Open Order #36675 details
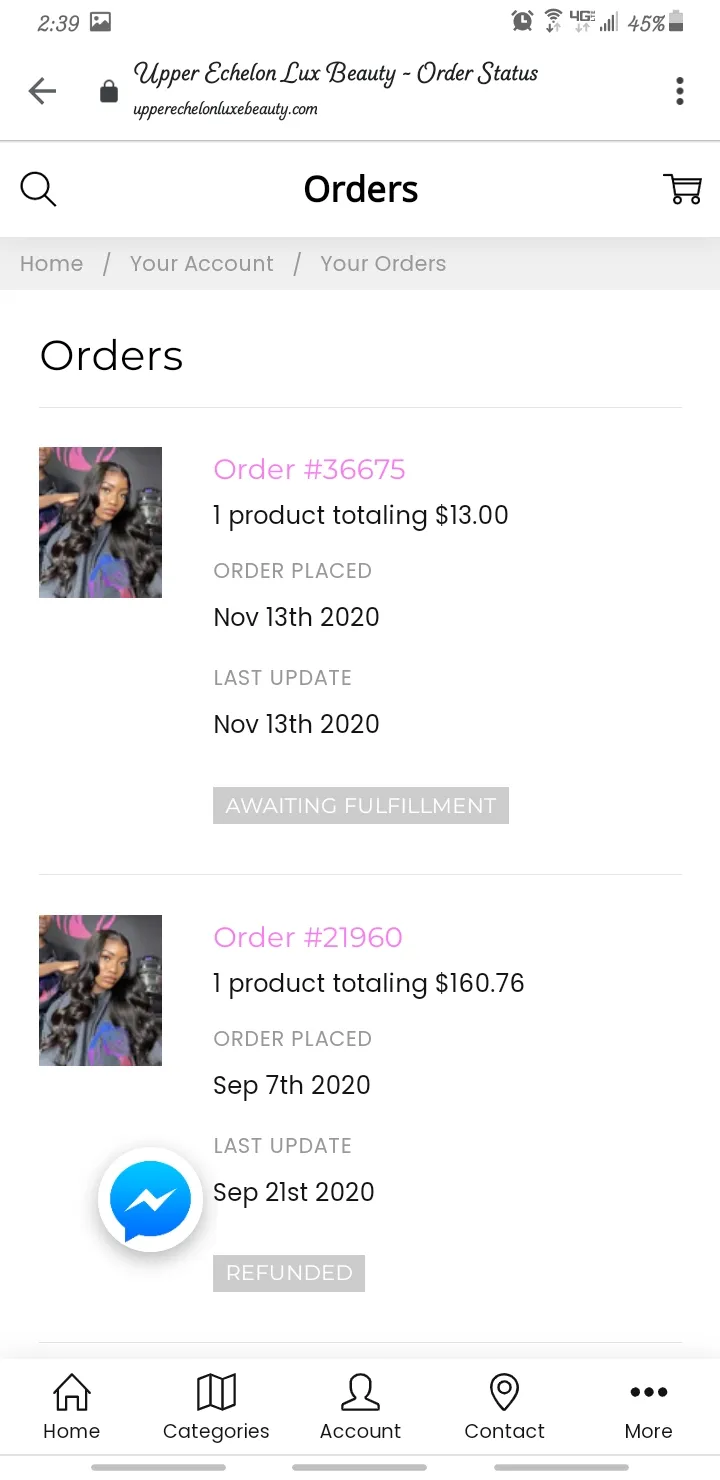This screenshot has width=720, height=1480. (x=309, y=469)
